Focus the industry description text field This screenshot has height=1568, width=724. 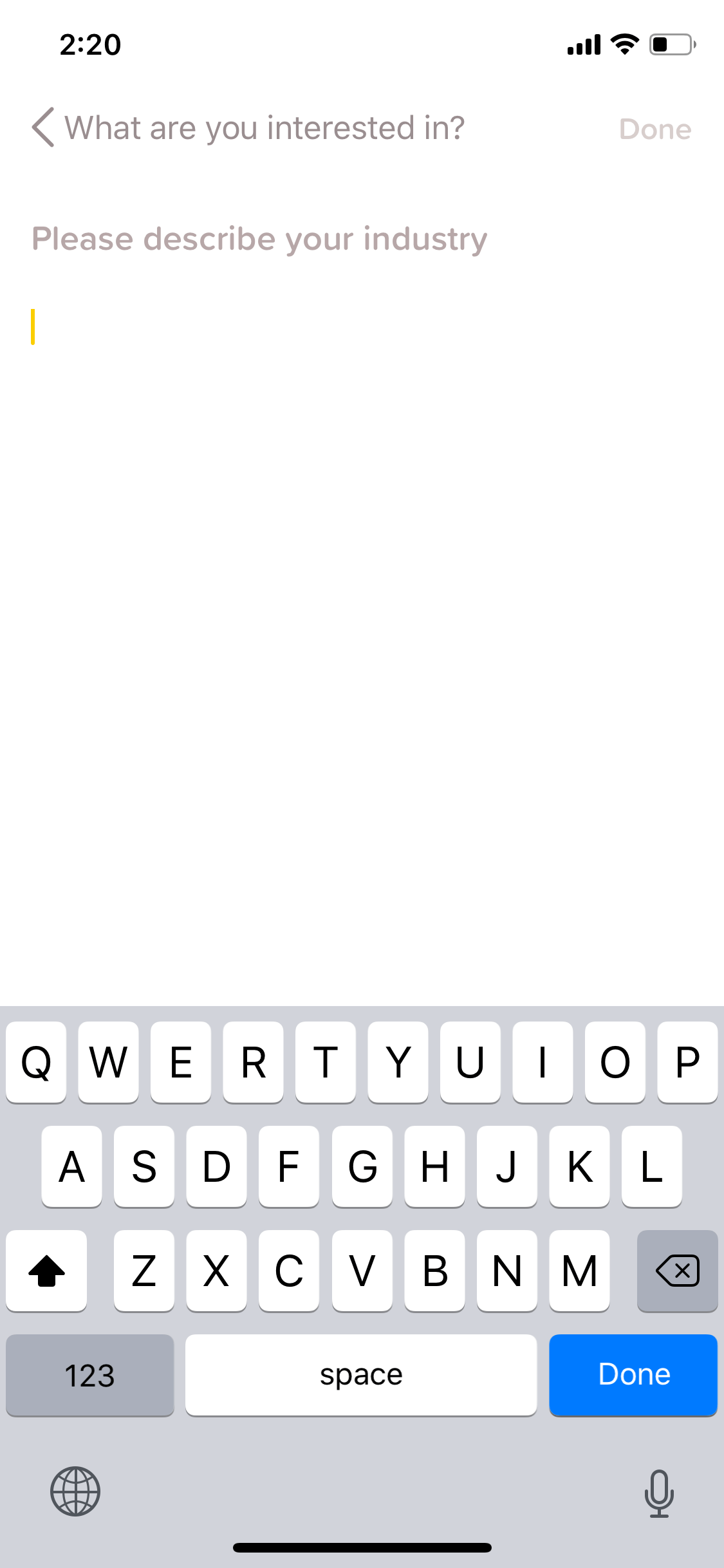point(362,327)
